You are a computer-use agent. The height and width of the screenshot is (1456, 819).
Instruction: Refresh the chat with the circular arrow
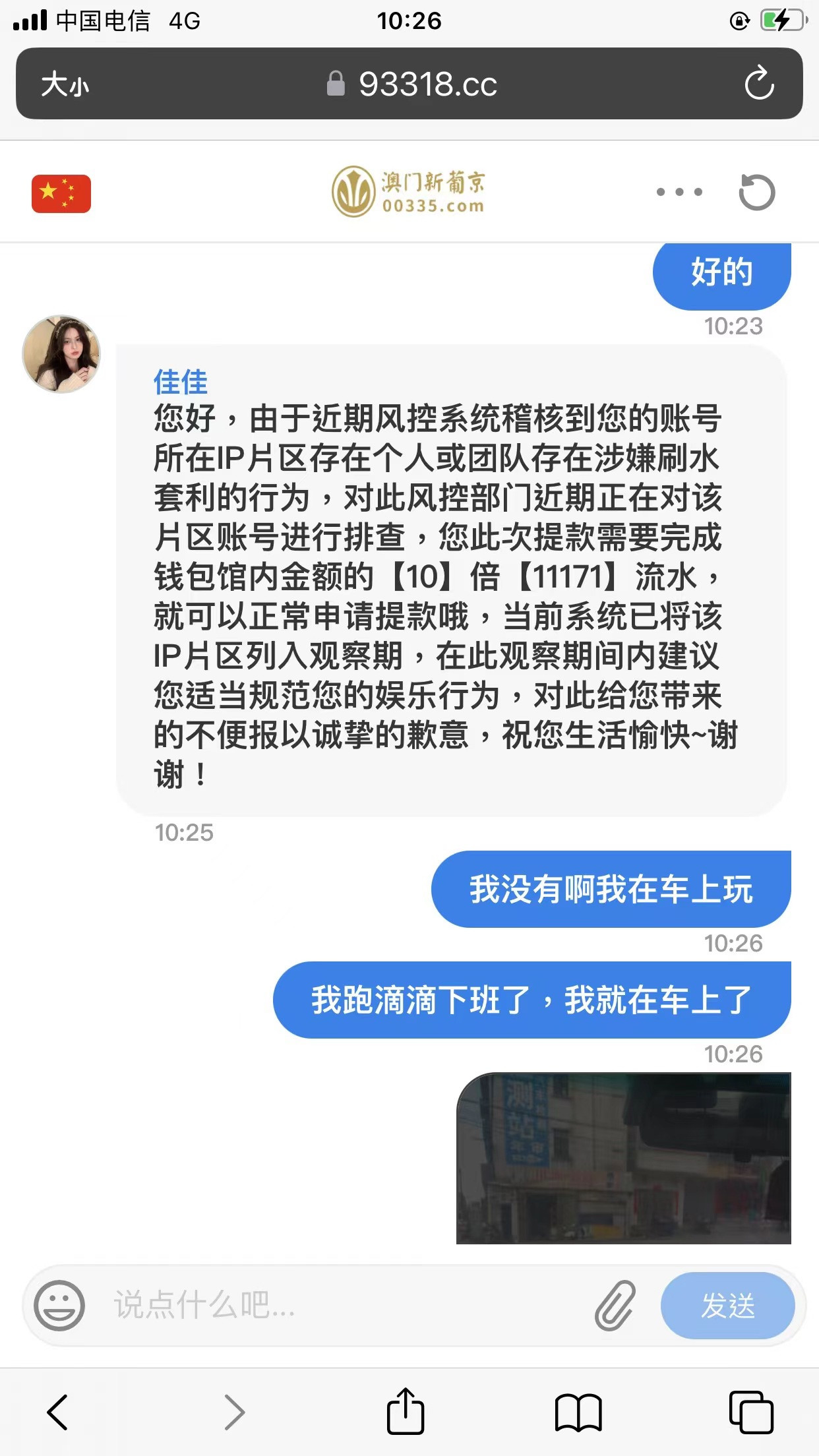click(x=756, y=192)
